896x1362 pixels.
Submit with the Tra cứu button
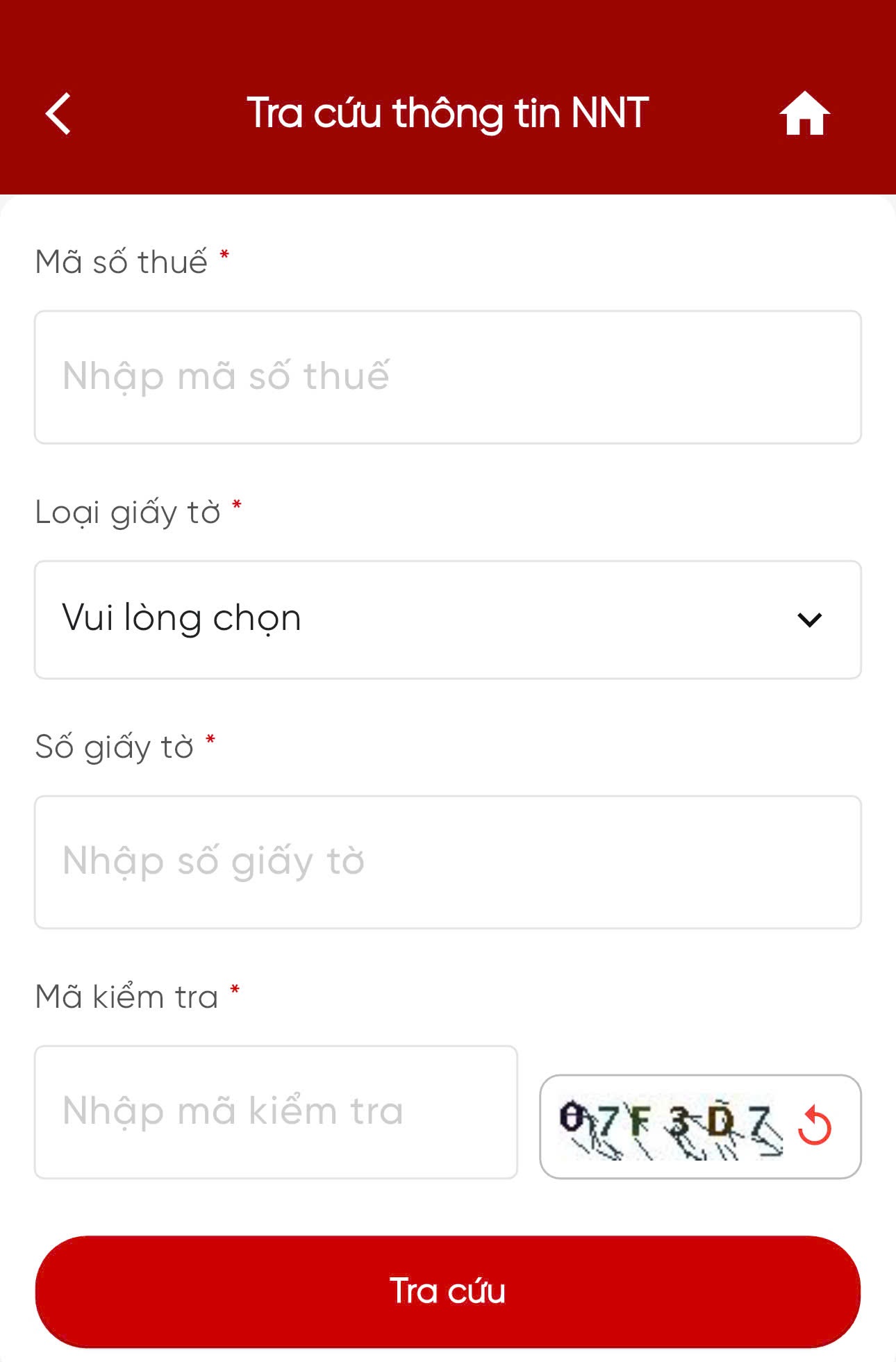[447, 1291]
